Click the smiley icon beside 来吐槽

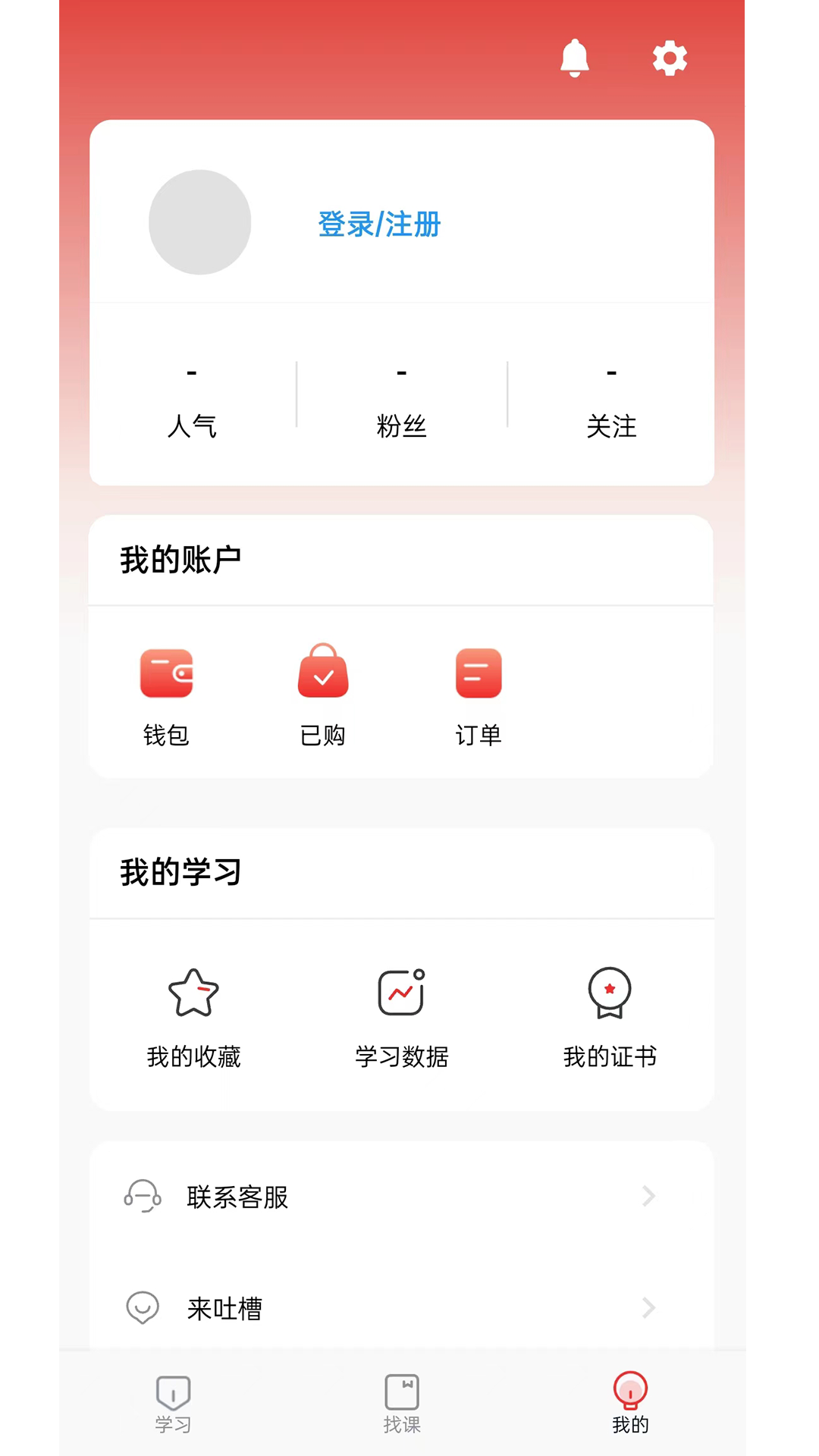(x=143, y=1307)
